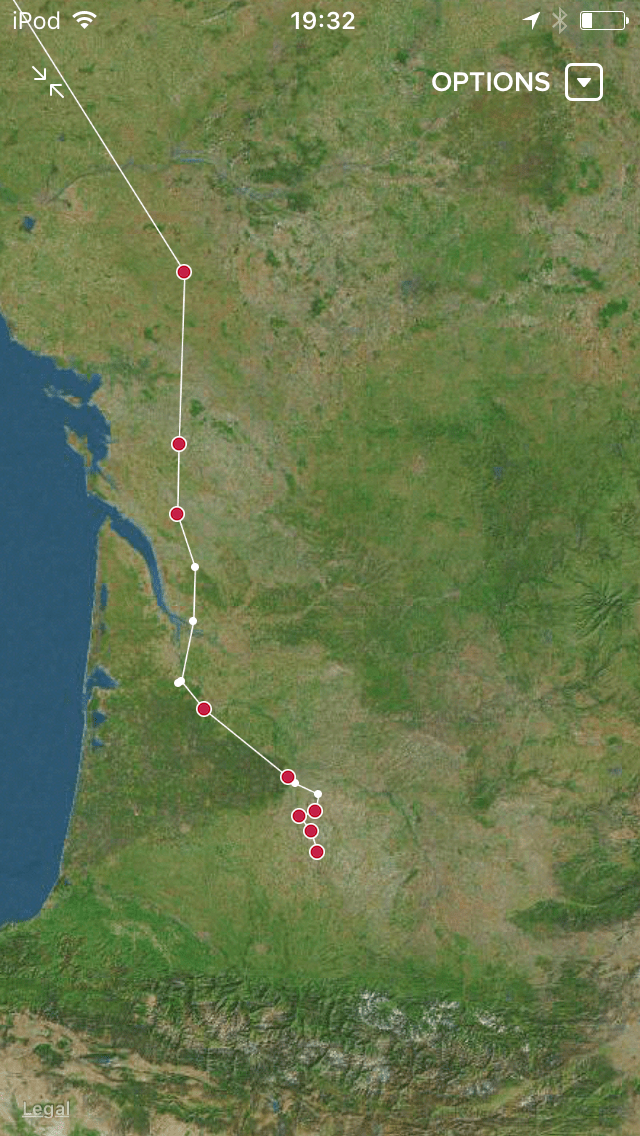Collapse the full-screen map view
640x1136 pixels.
pos(48,82)
